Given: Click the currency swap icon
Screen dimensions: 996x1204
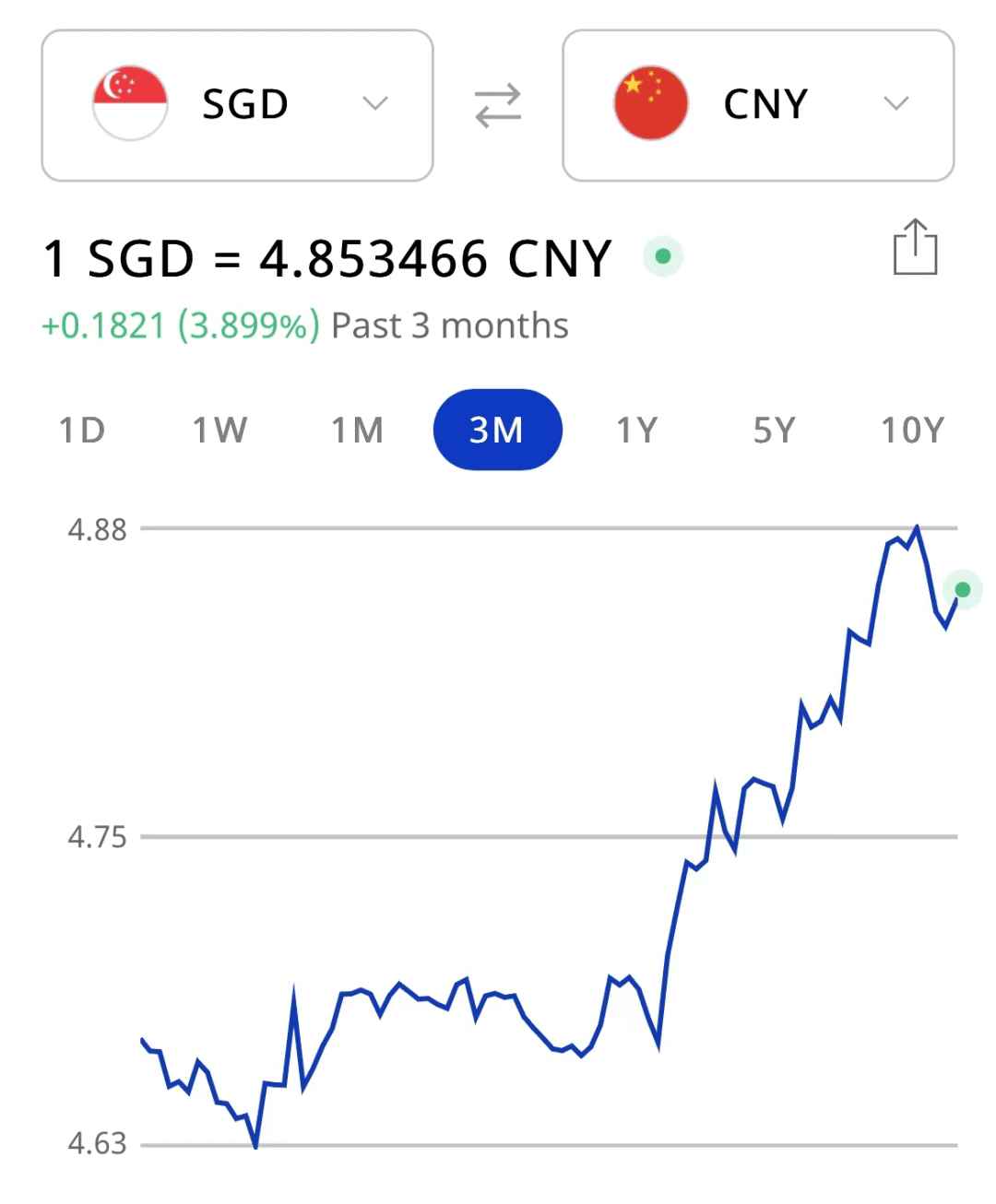Looking at the screenshot, I should 497,104.
